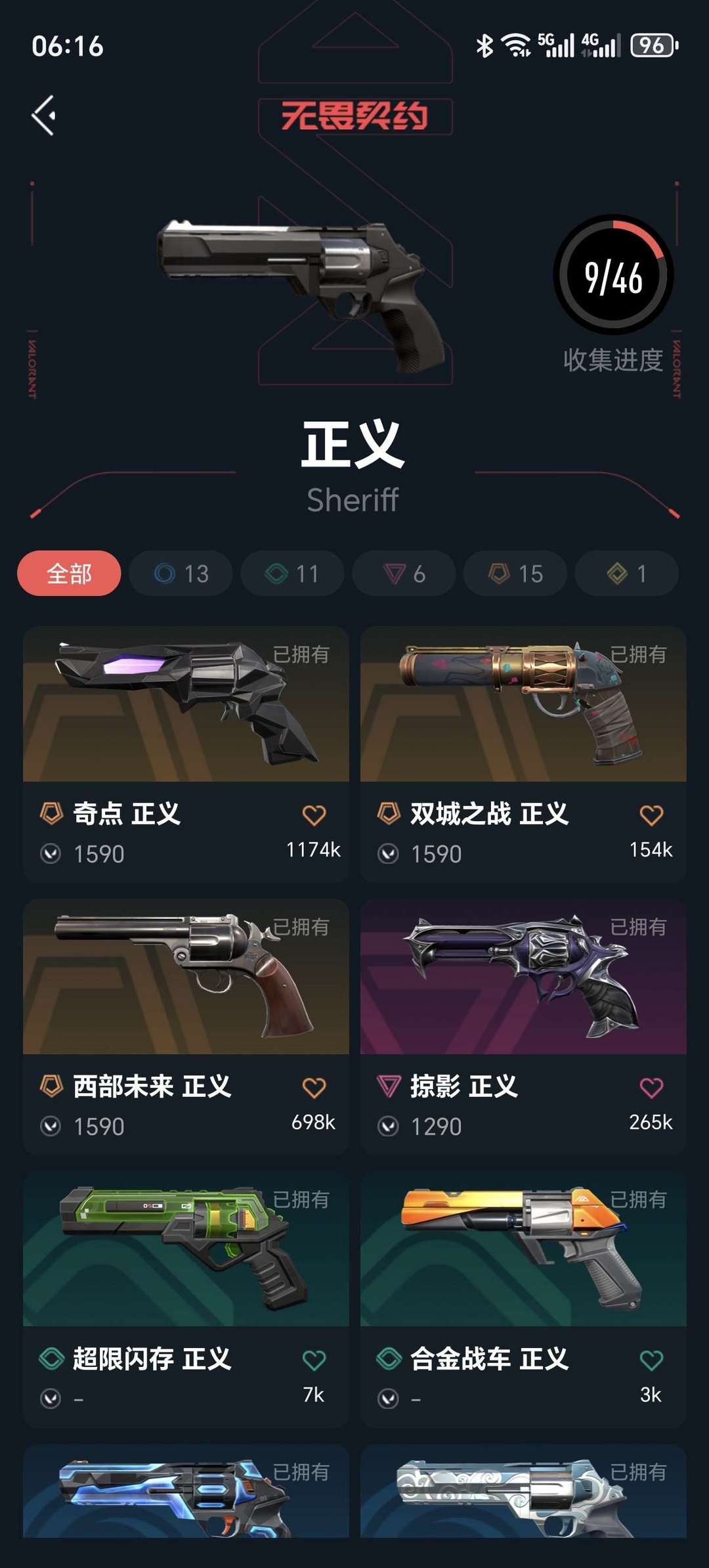
Task: Like the 掠影 正义 skin
Action: (651, 1088)
